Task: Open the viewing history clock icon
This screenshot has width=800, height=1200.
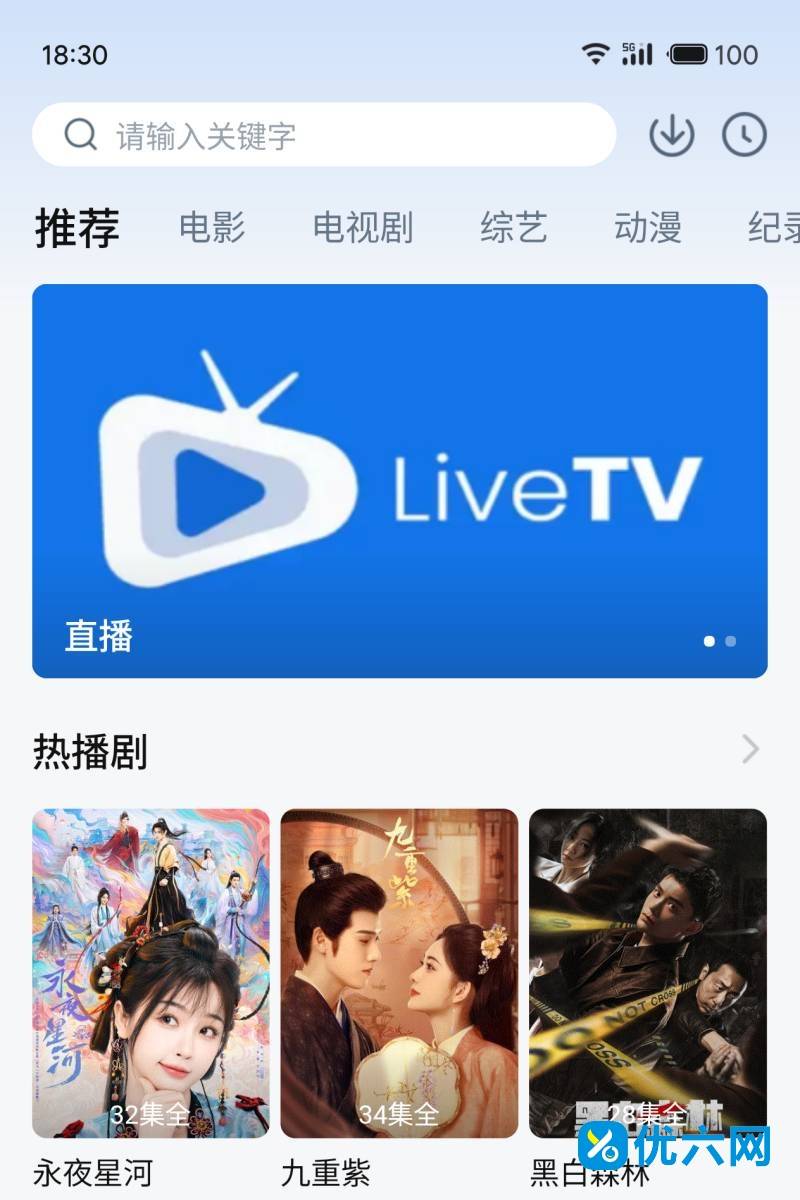Action: click(x=743, y=135)
